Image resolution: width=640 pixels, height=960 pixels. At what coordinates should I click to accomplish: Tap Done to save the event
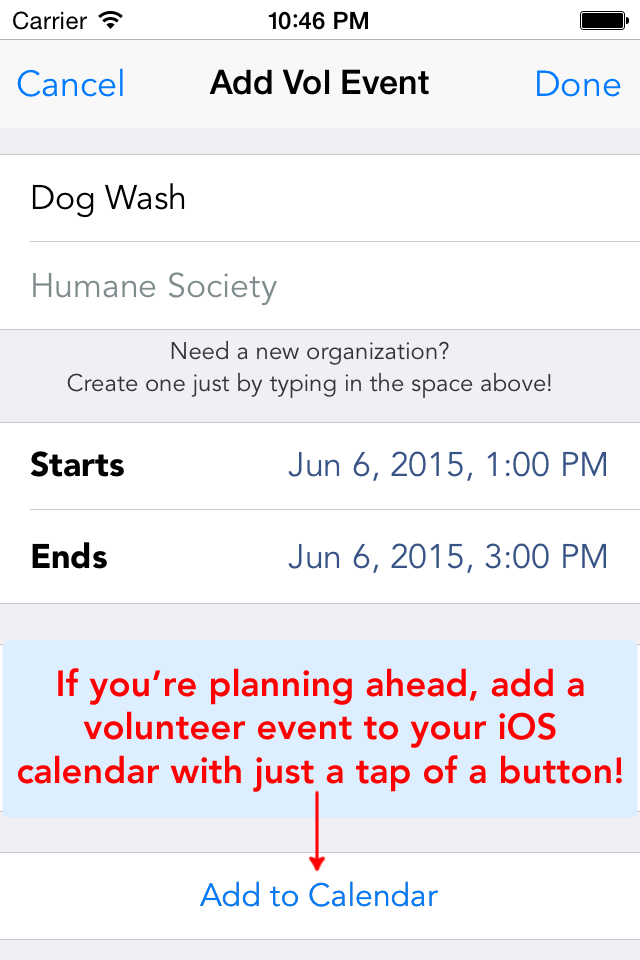coord(577,84)
